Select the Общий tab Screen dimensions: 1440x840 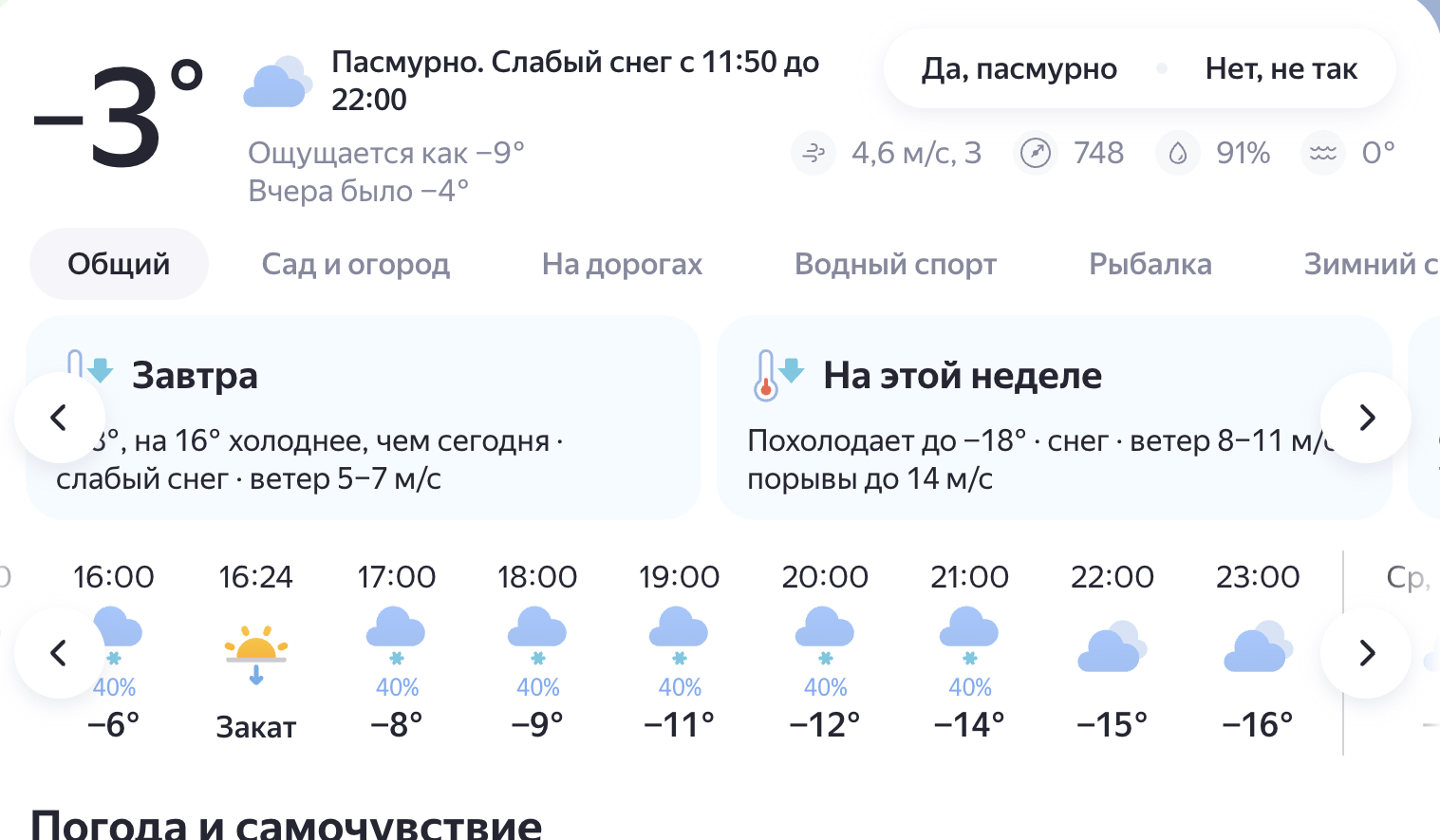click(119, 264)
